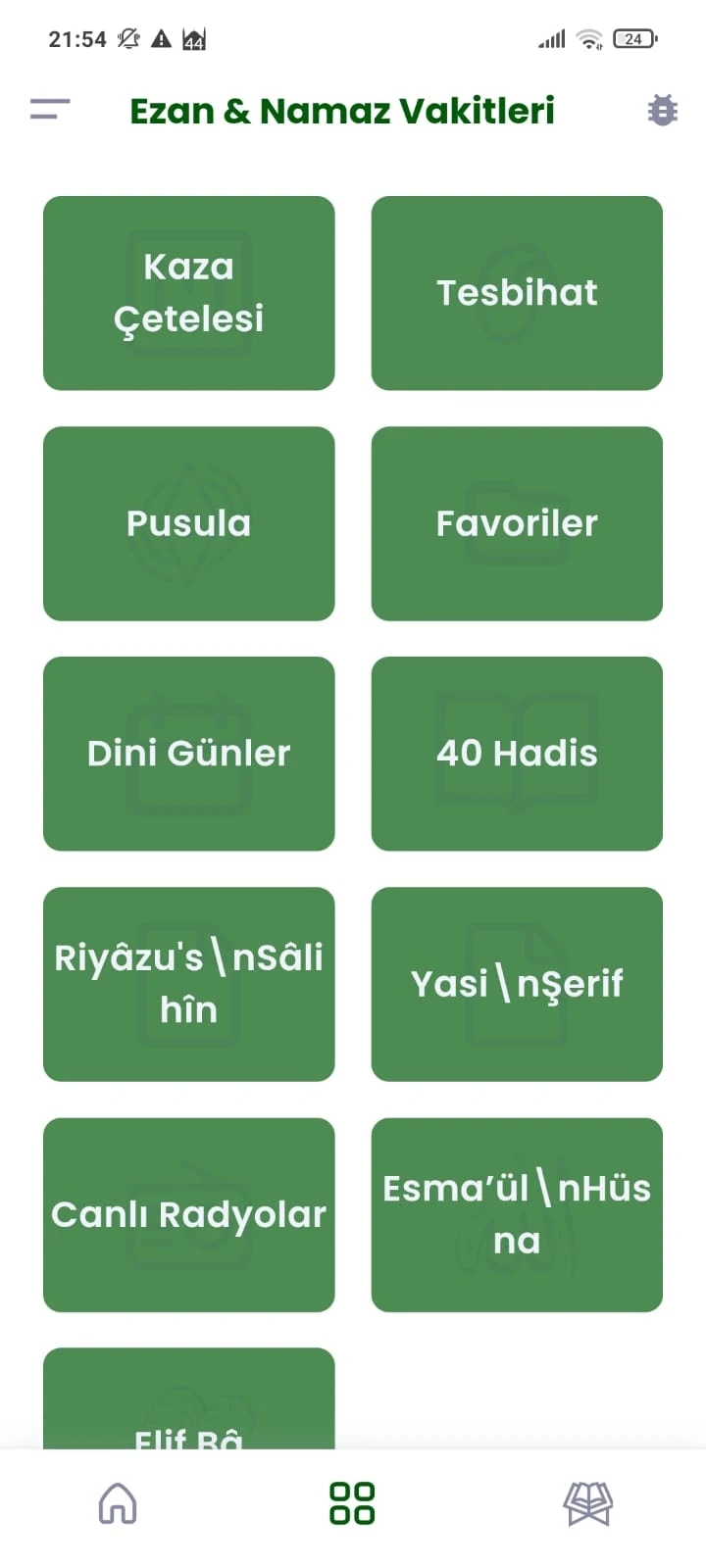The width and height of the screenshot is (706, 1568).
Task: Open the hamburger drawer menu
Action: tap(50, 110)
